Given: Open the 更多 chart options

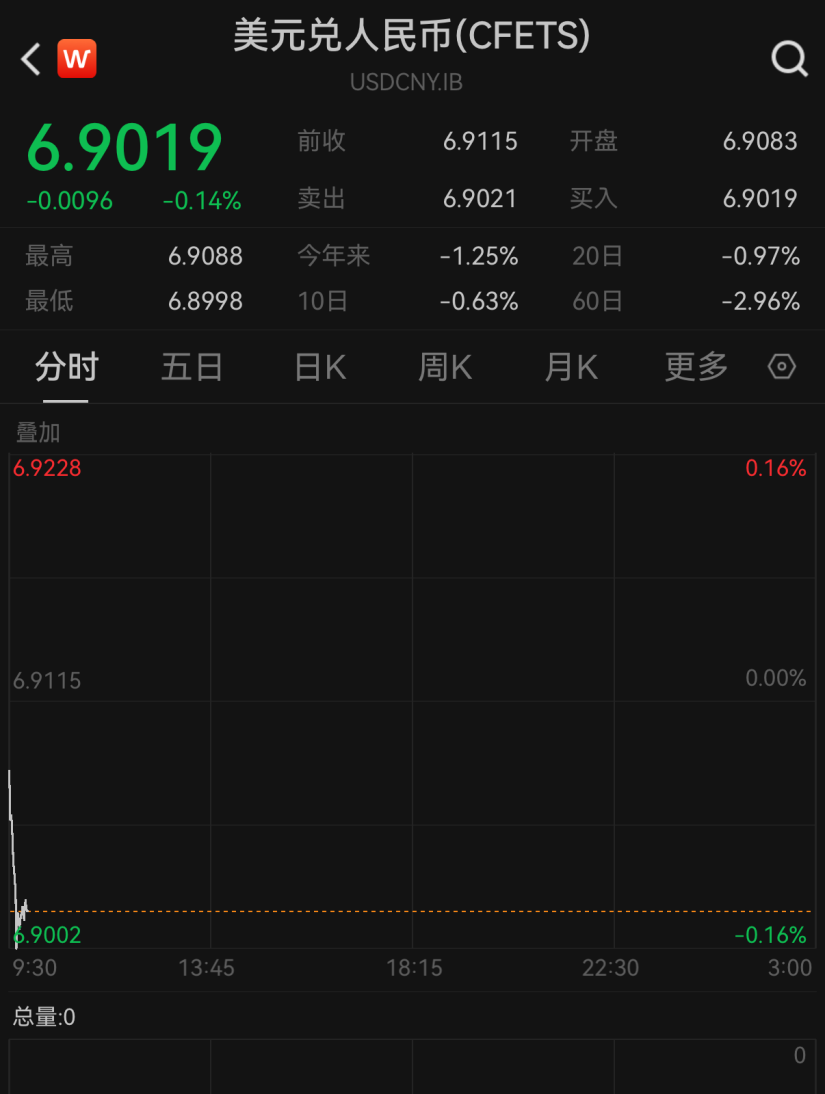Looking at the screenshot, I should (x=696, y=367).
